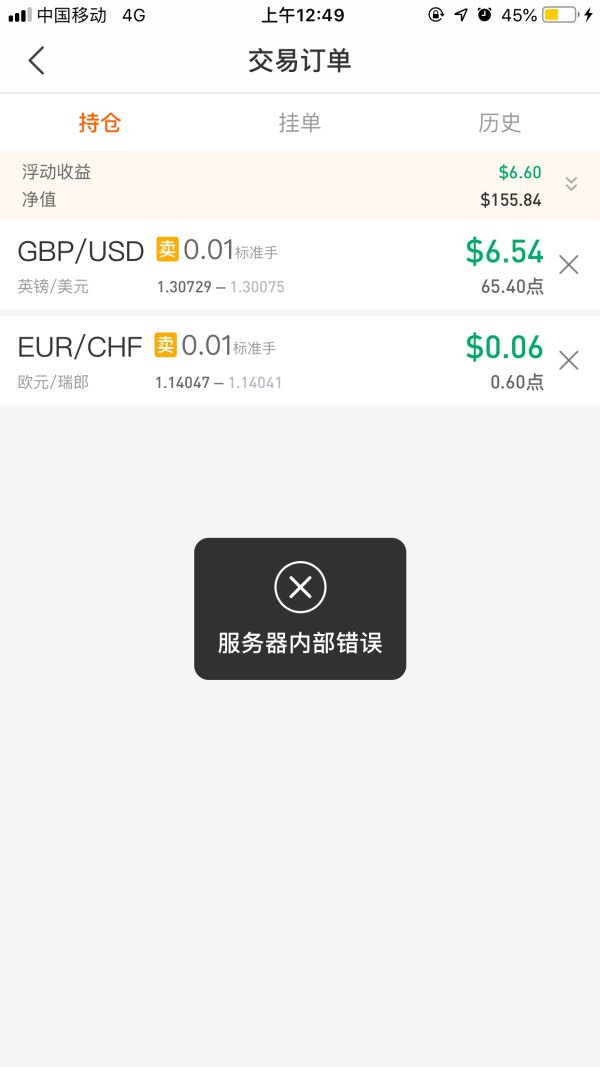
Task: Switch to the 挂单 tab
Action: point(300,123)
